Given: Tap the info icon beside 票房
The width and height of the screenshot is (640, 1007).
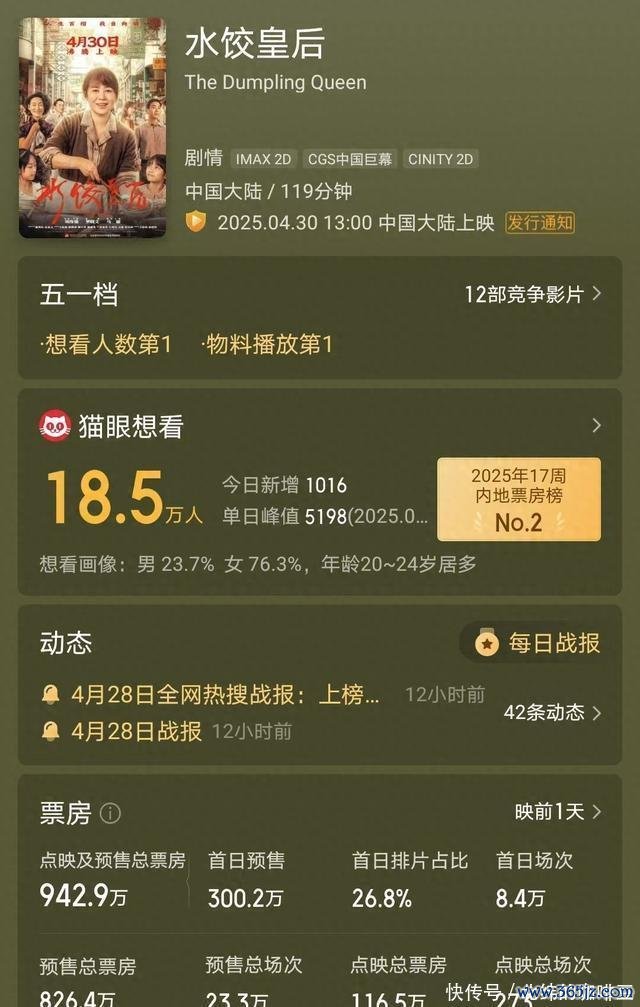Looking at the screenshot, I should click(110, 813).
